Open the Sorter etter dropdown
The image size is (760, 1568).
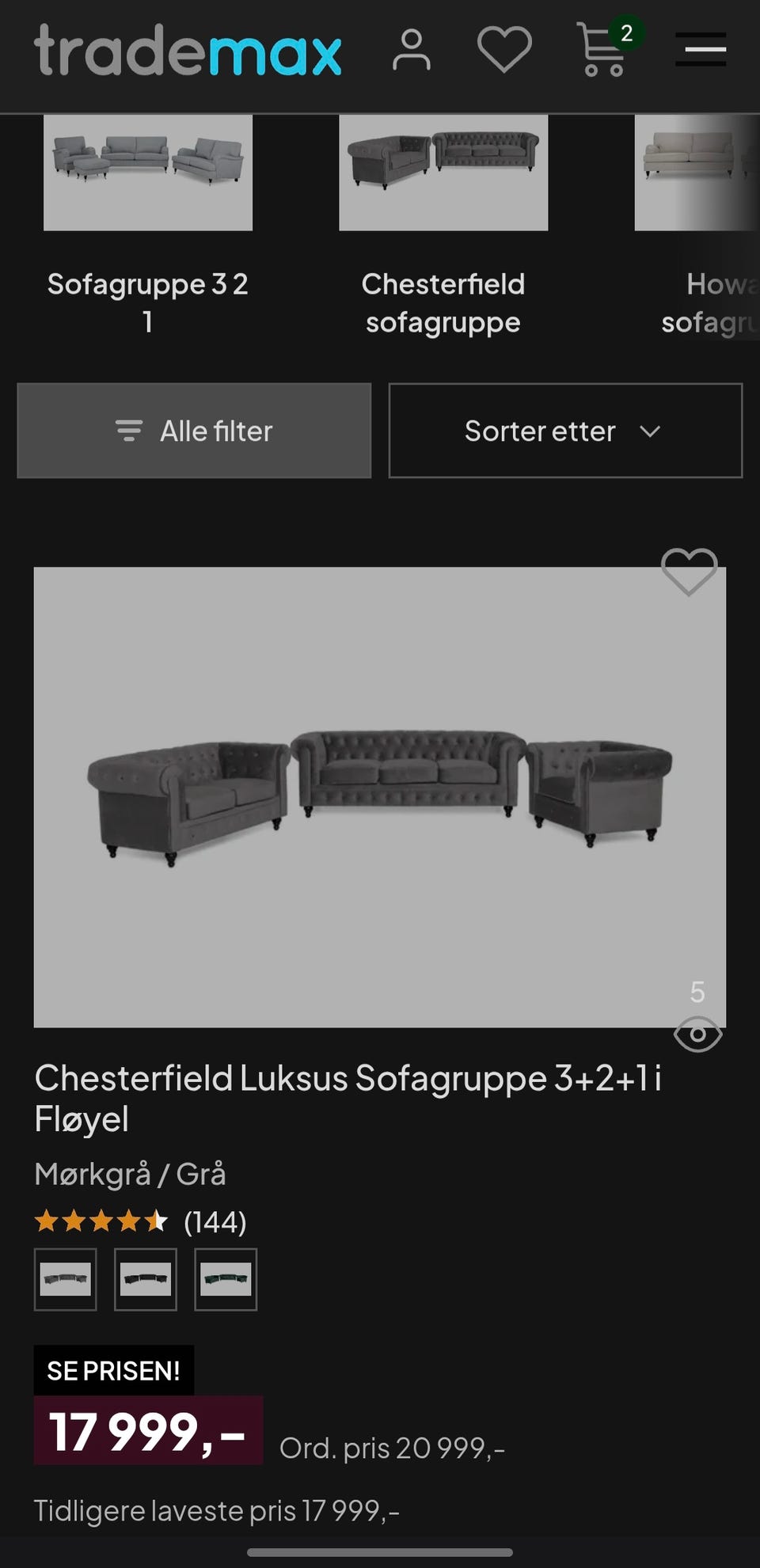pyautogui.click(x=564, y=431)
